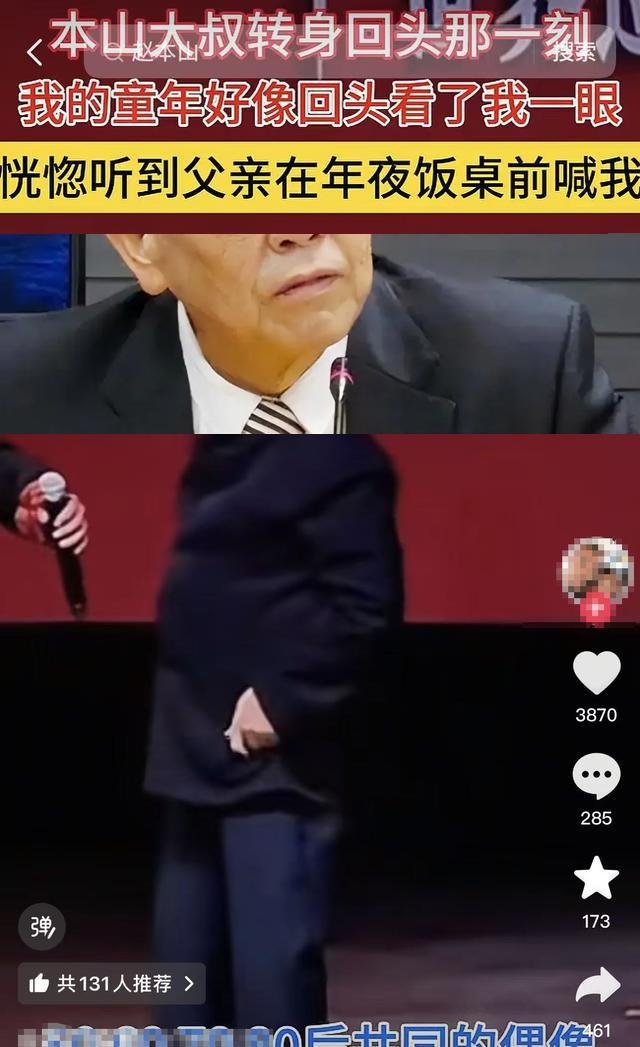The image size is (640, 1047).
Task: Like this video with the heart
Action: tap(596, 672)
